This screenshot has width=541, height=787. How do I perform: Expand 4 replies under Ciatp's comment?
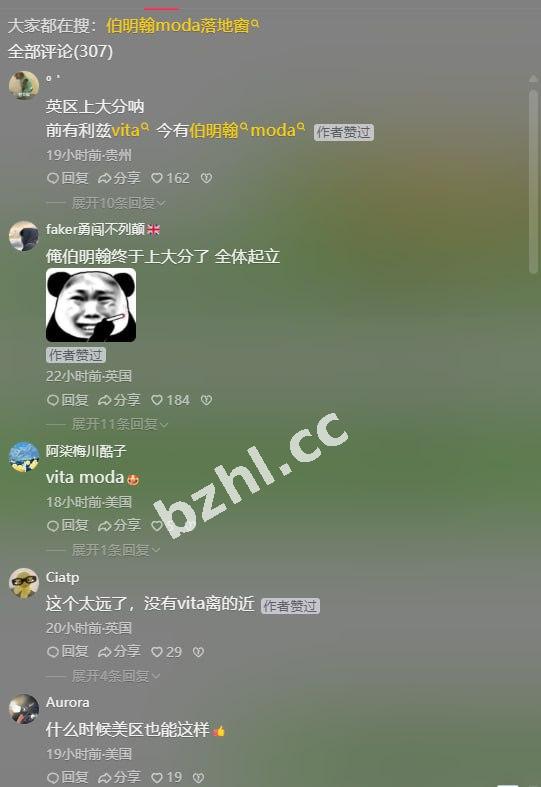pos(115,676)
